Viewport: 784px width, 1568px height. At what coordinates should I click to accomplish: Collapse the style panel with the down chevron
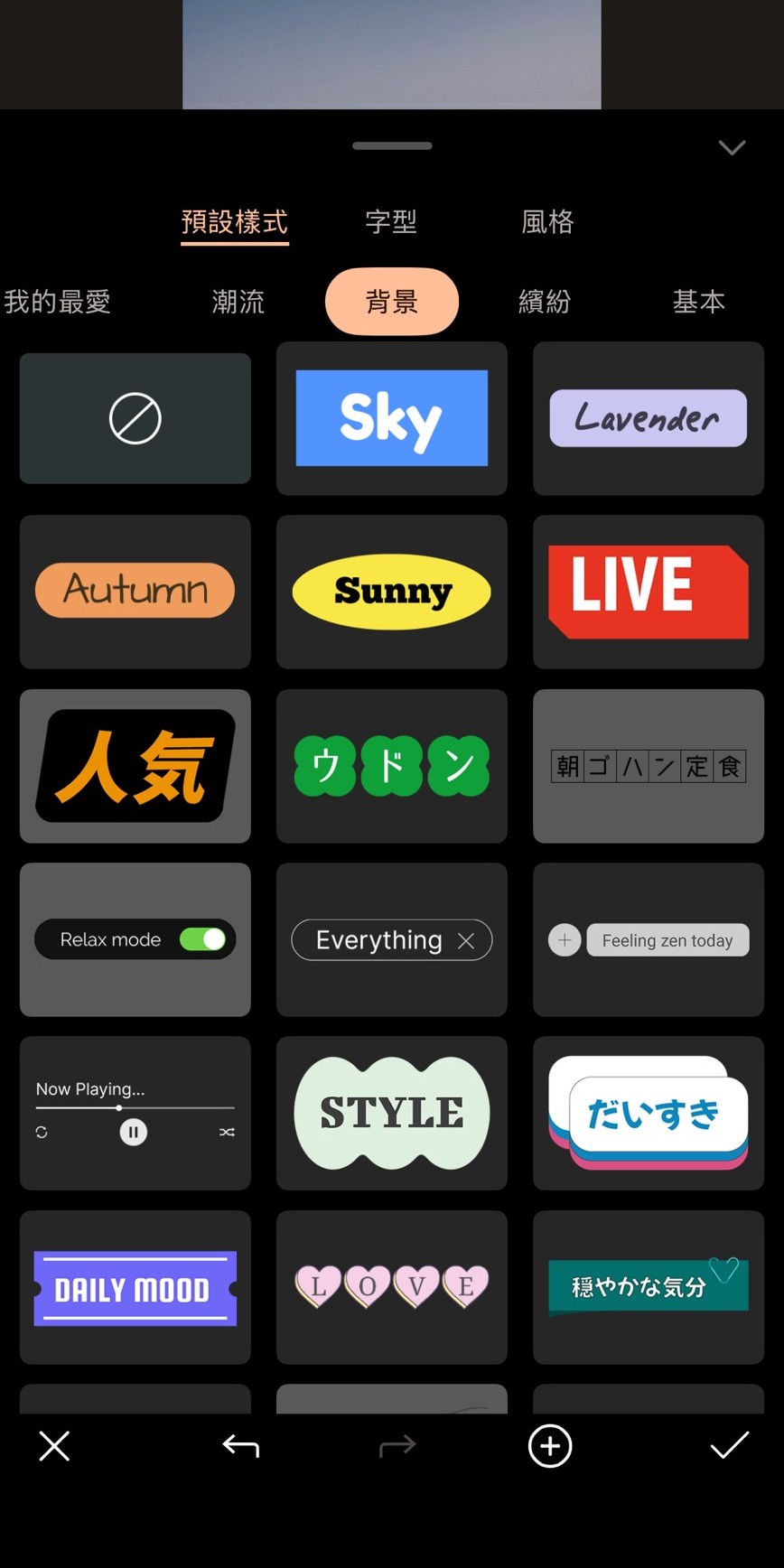(x=732, y=146)
